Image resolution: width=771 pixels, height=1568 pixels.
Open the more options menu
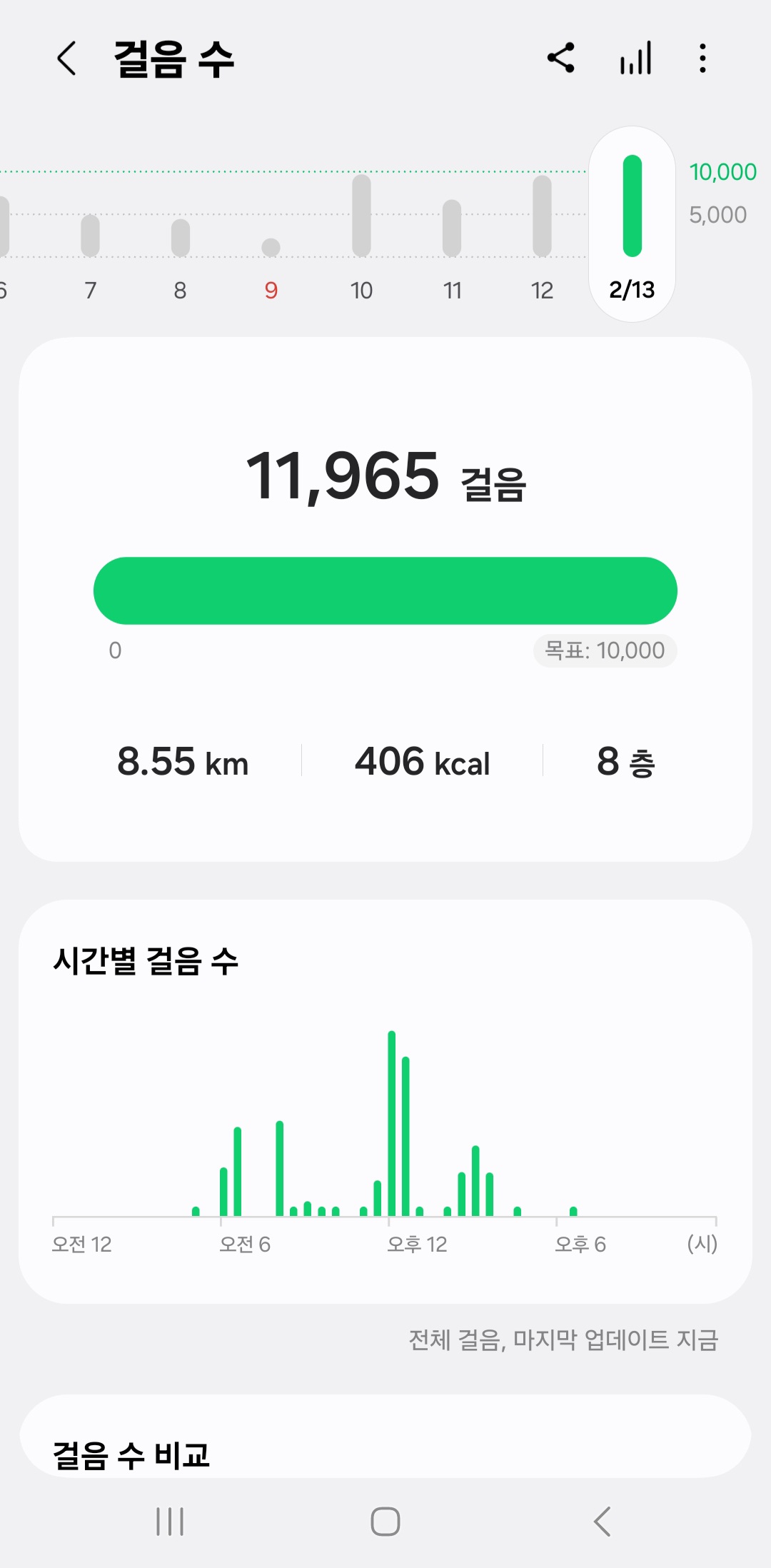[702, 59]
